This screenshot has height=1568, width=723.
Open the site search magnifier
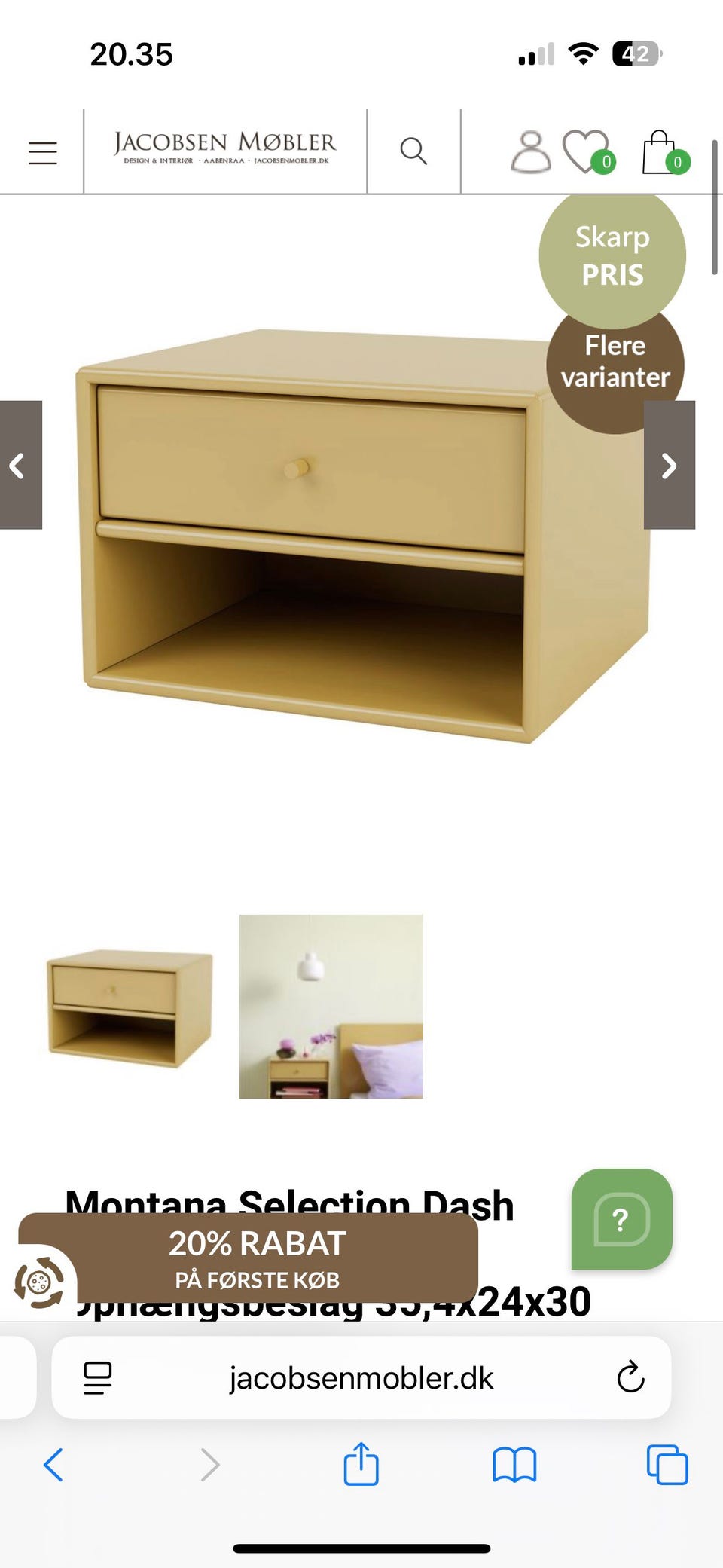413,151
